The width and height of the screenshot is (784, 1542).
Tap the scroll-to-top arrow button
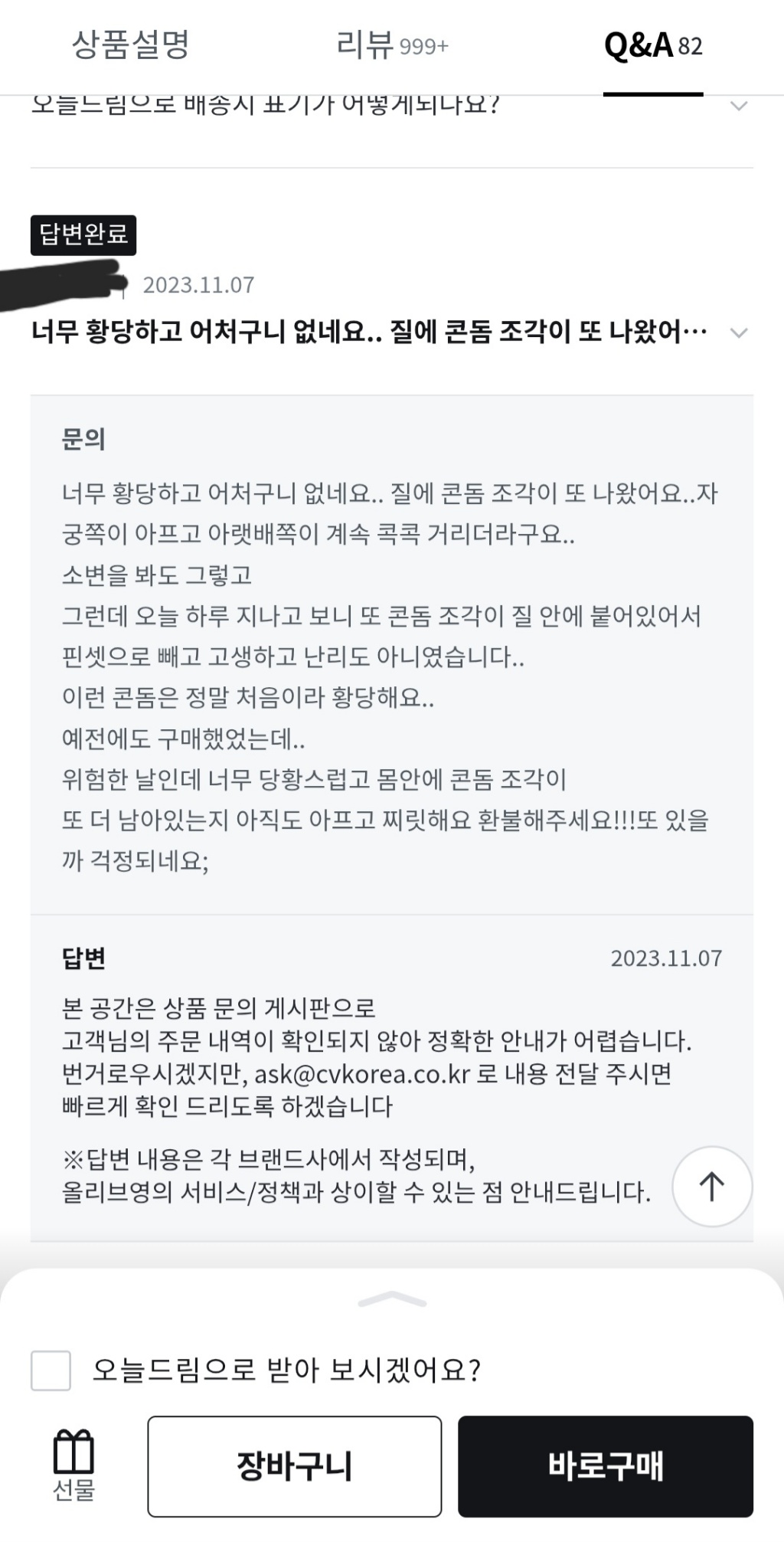pyautogui.click(x=712, y=1187)
